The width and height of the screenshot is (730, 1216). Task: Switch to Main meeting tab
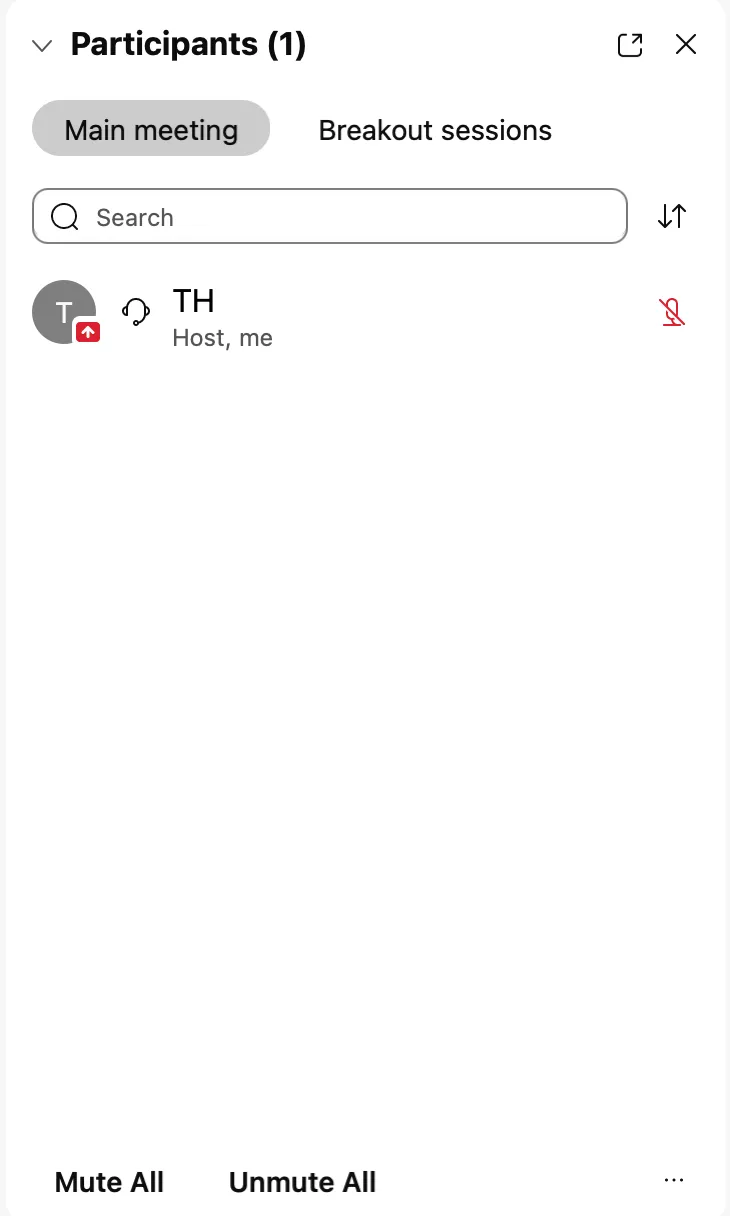(x=151, y=130)
